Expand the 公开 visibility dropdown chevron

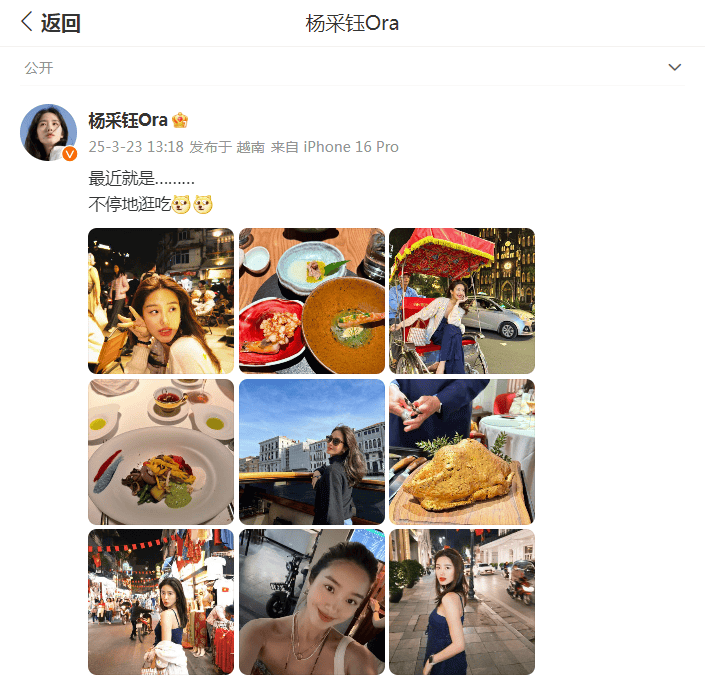pos(675,67)
